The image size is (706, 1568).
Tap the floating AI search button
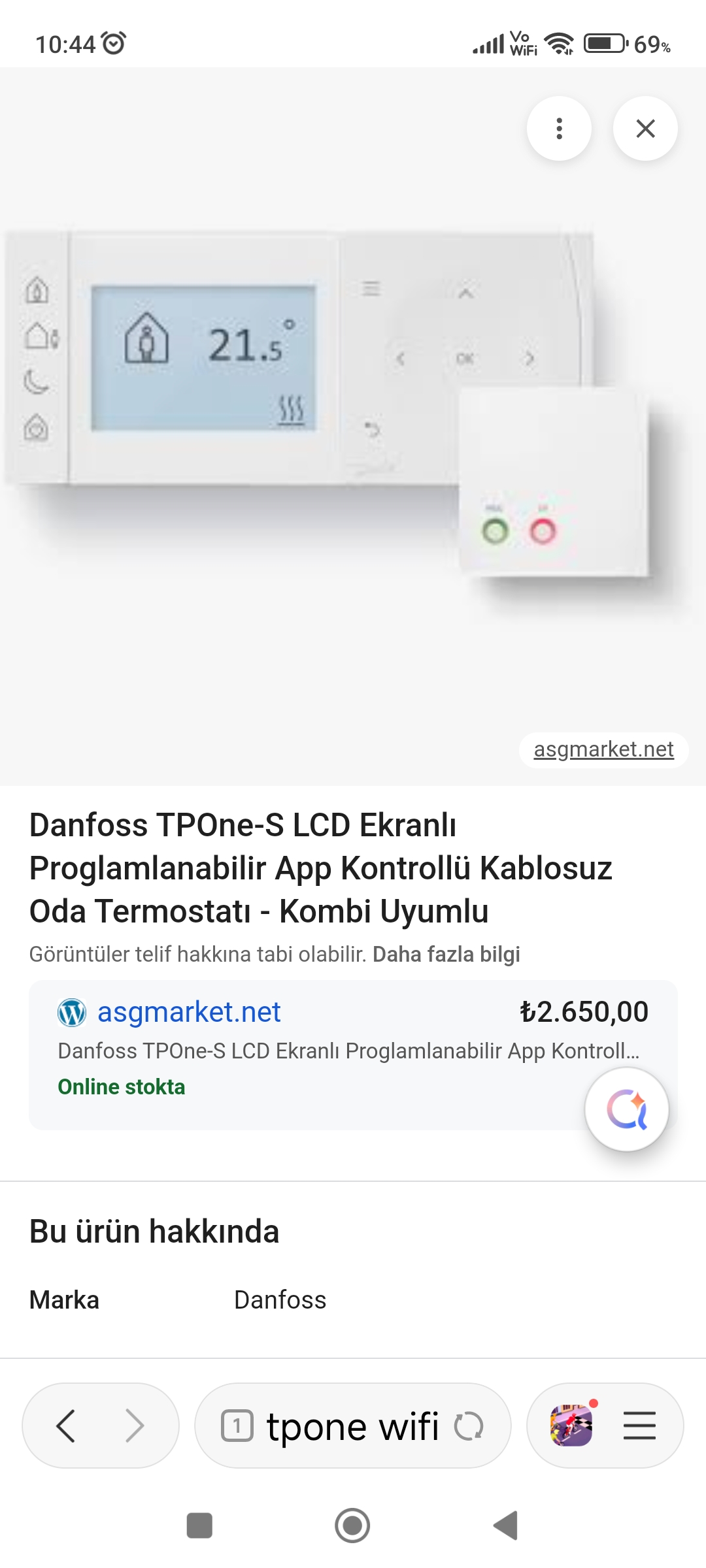point(626,1109)
